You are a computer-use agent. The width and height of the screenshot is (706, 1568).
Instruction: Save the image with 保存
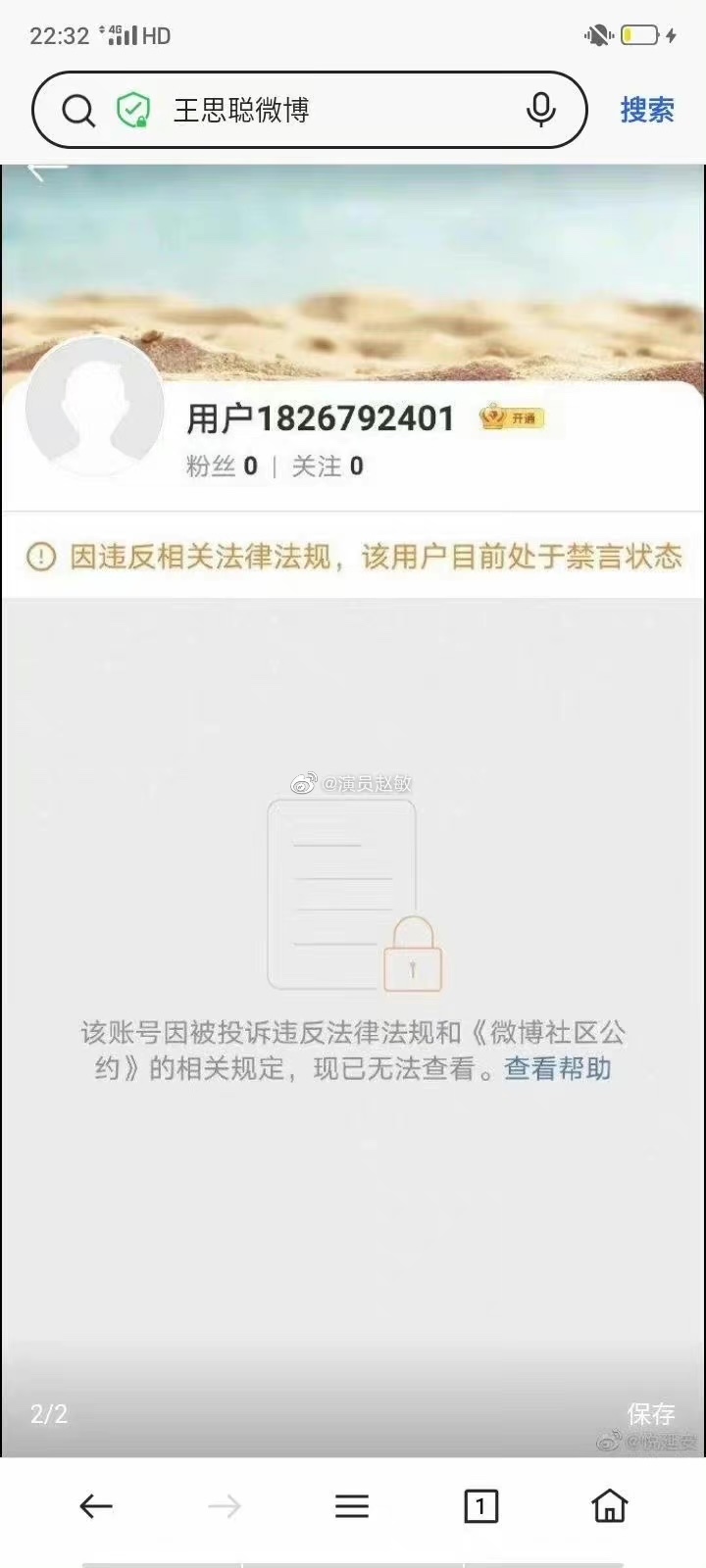pos(650,1413)
